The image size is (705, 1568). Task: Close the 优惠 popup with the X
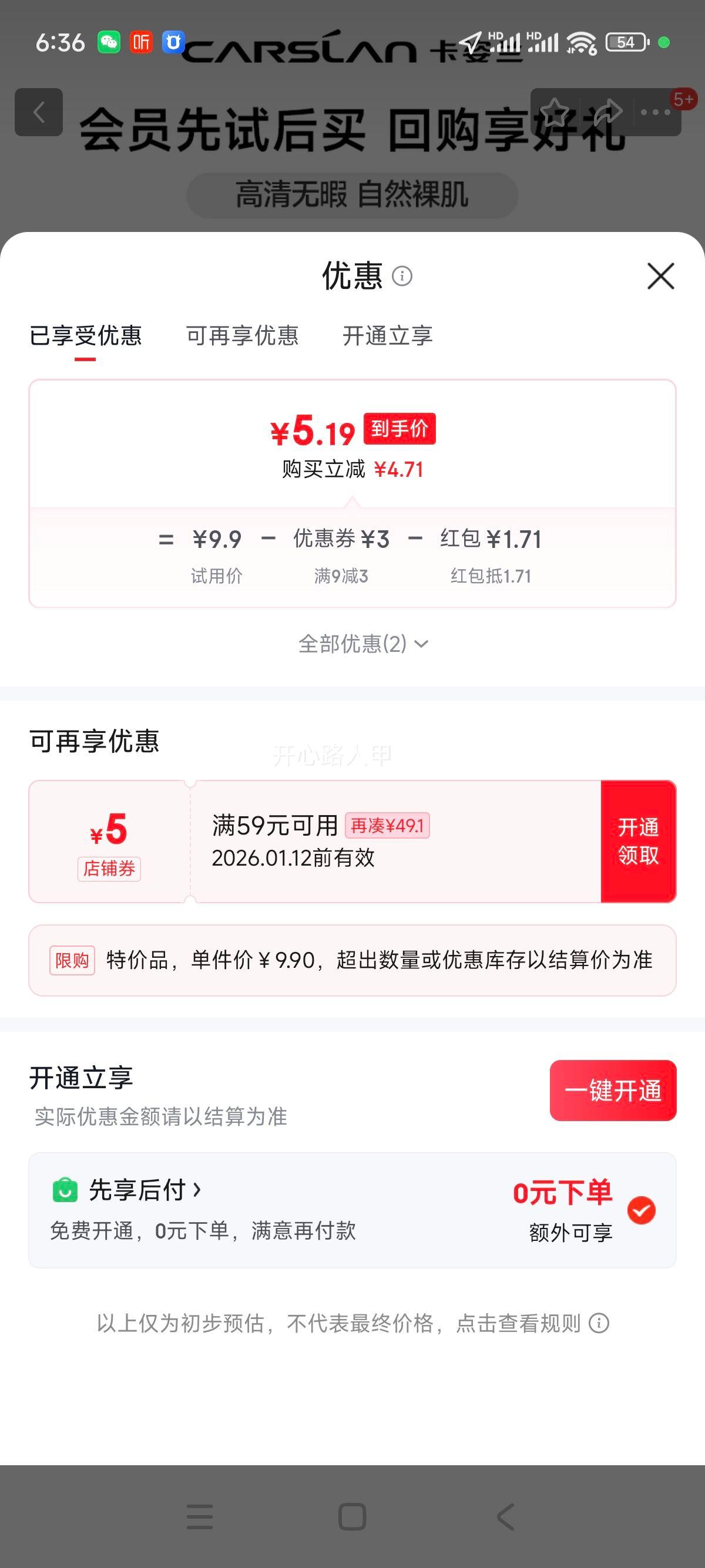[660, 276]
